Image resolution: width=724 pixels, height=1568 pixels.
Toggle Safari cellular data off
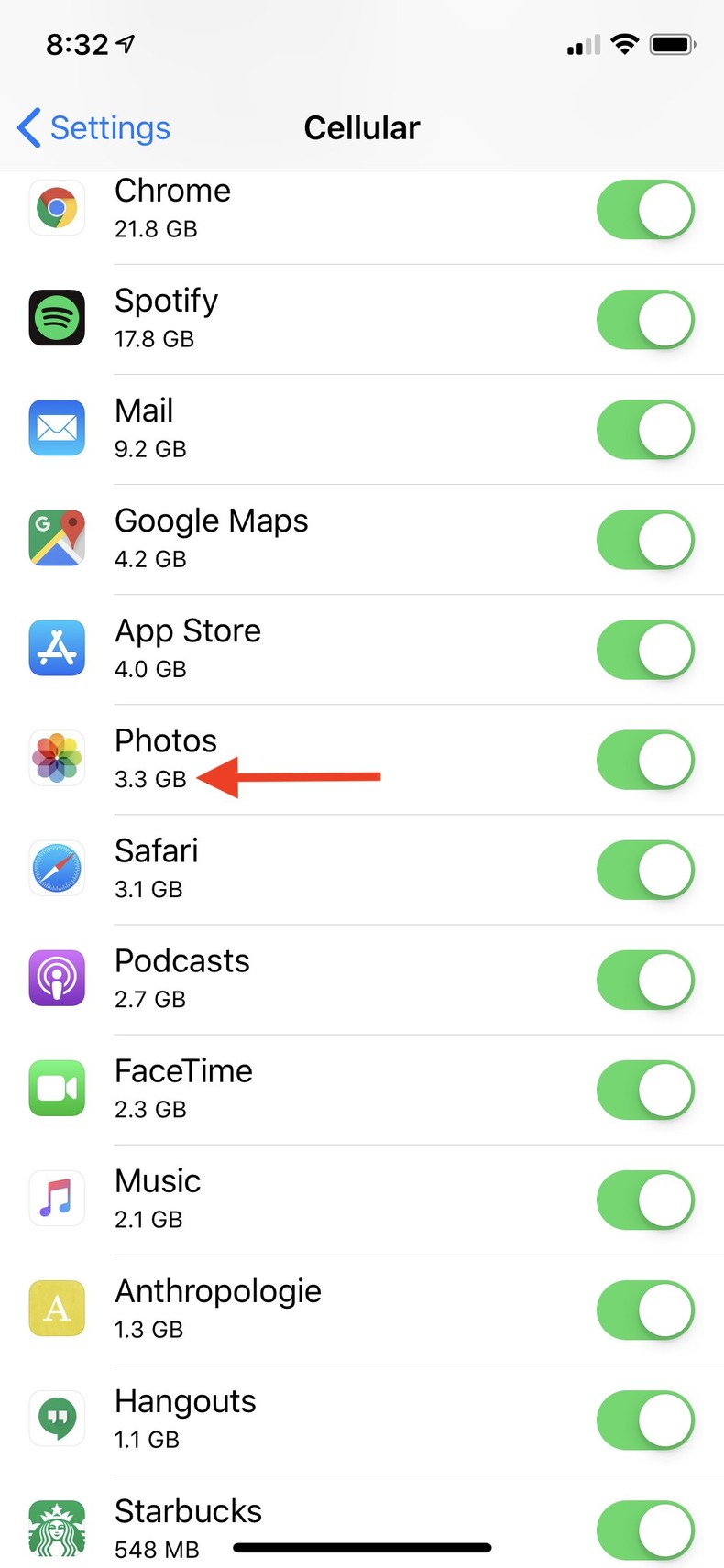[645, 870]
